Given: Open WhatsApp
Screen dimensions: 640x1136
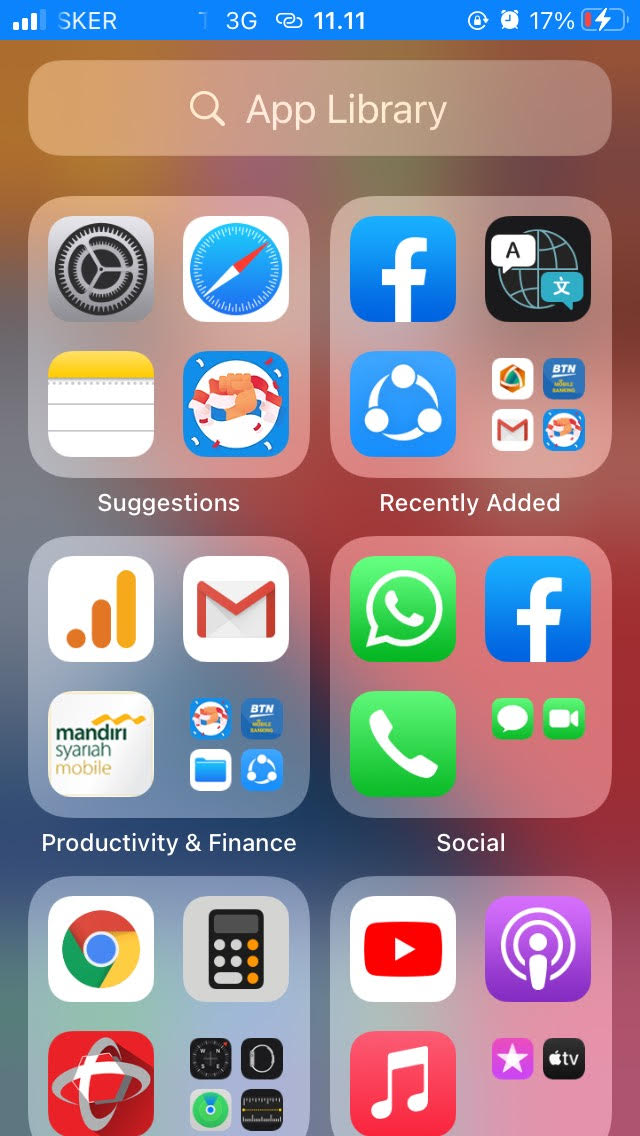Looking at the screenshot, I should (403, 609).
